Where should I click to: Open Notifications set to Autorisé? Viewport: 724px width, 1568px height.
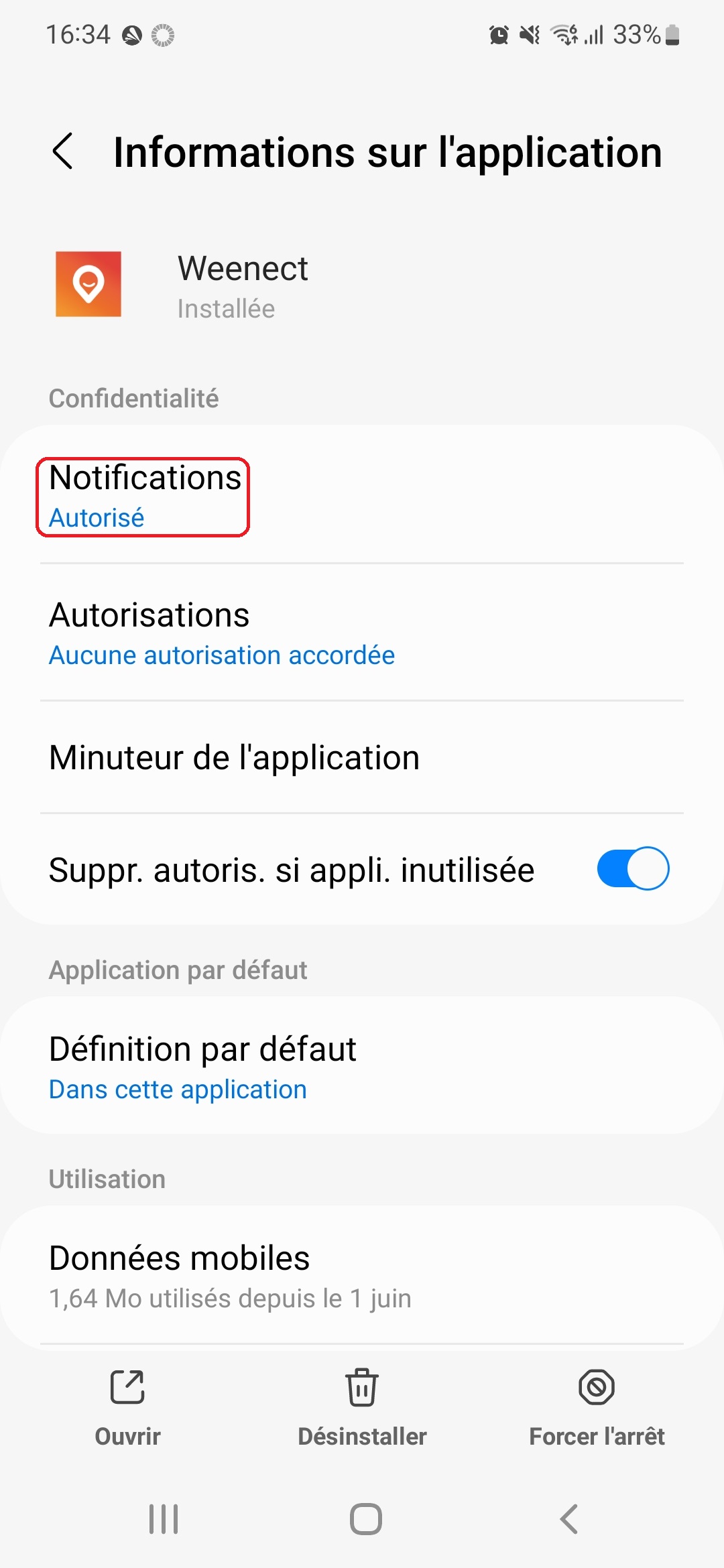(145, 496)
